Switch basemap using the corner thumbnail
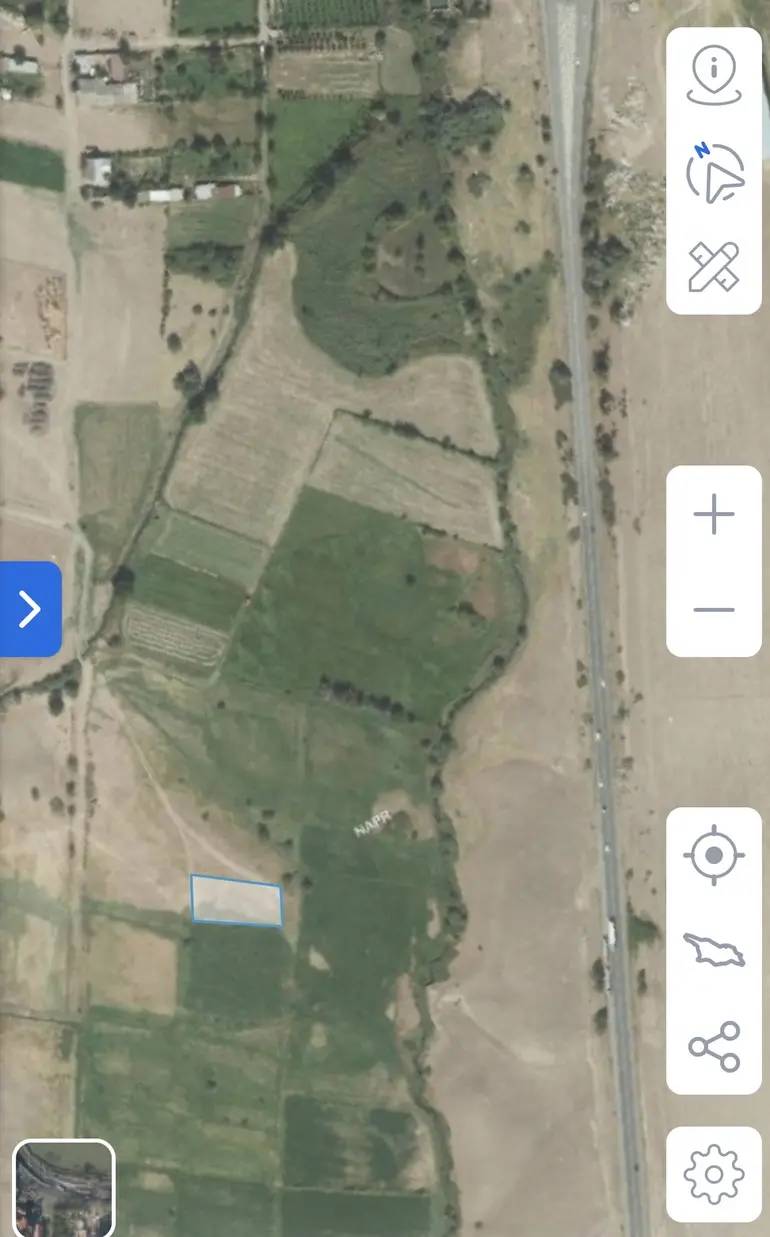 [x=64, y=1190]
